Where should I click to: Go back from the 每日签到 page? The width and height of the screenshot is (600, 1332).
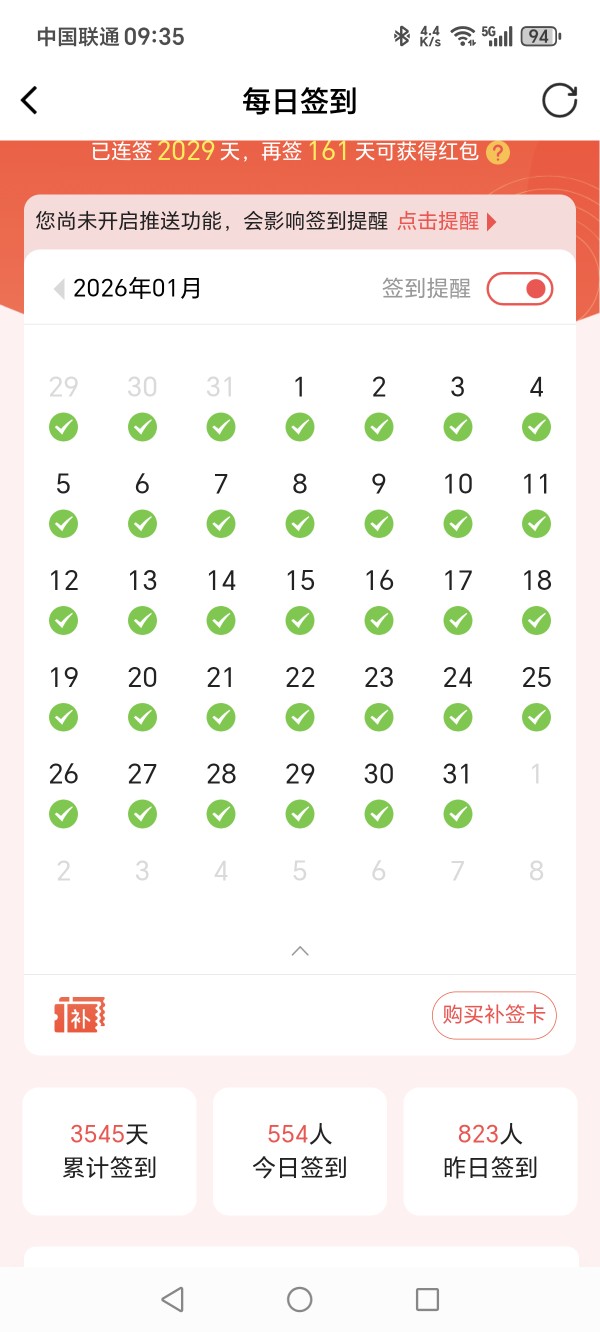30,100
